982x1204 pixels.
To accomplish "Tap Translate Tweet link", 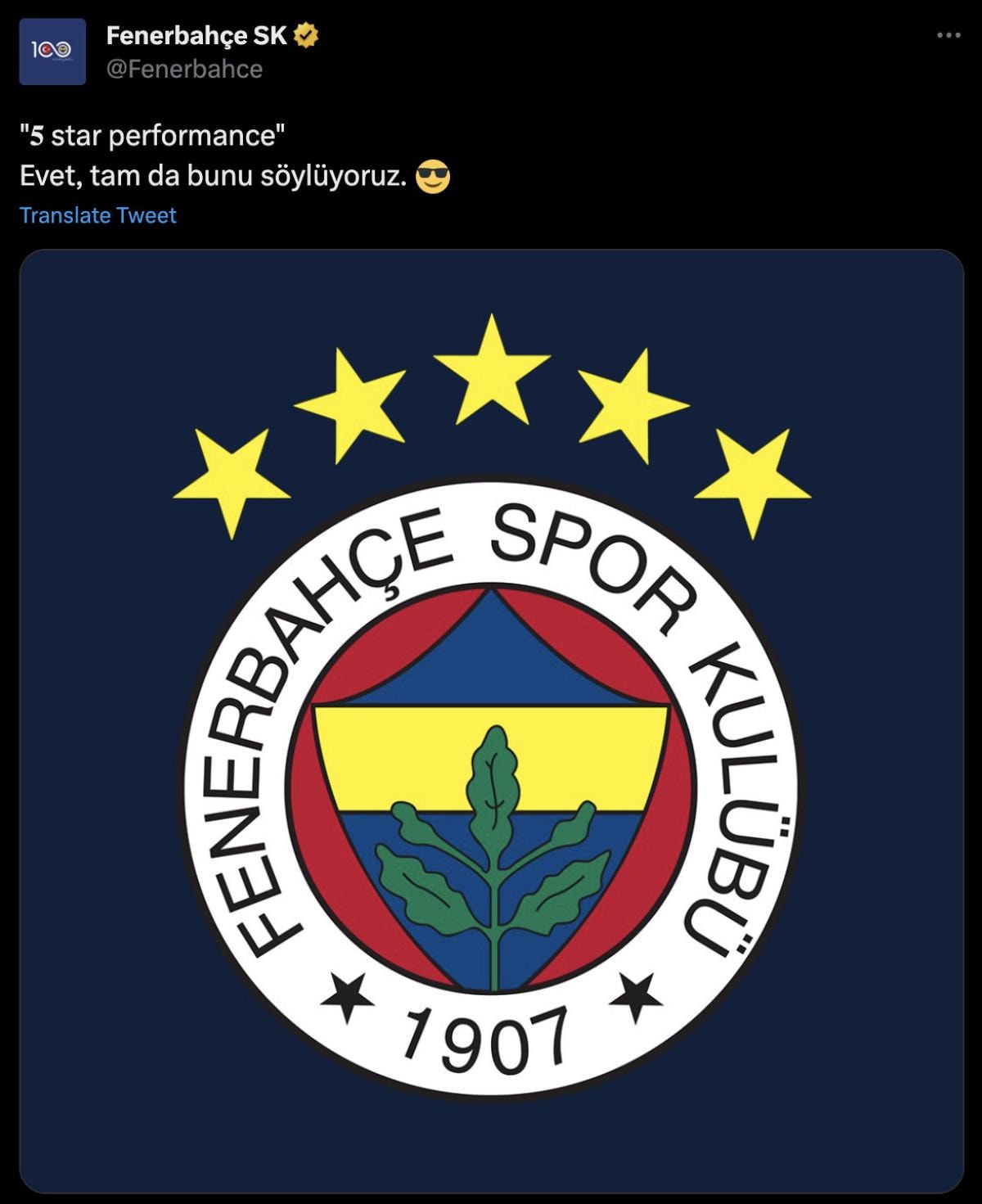I will tap(97, 215).
